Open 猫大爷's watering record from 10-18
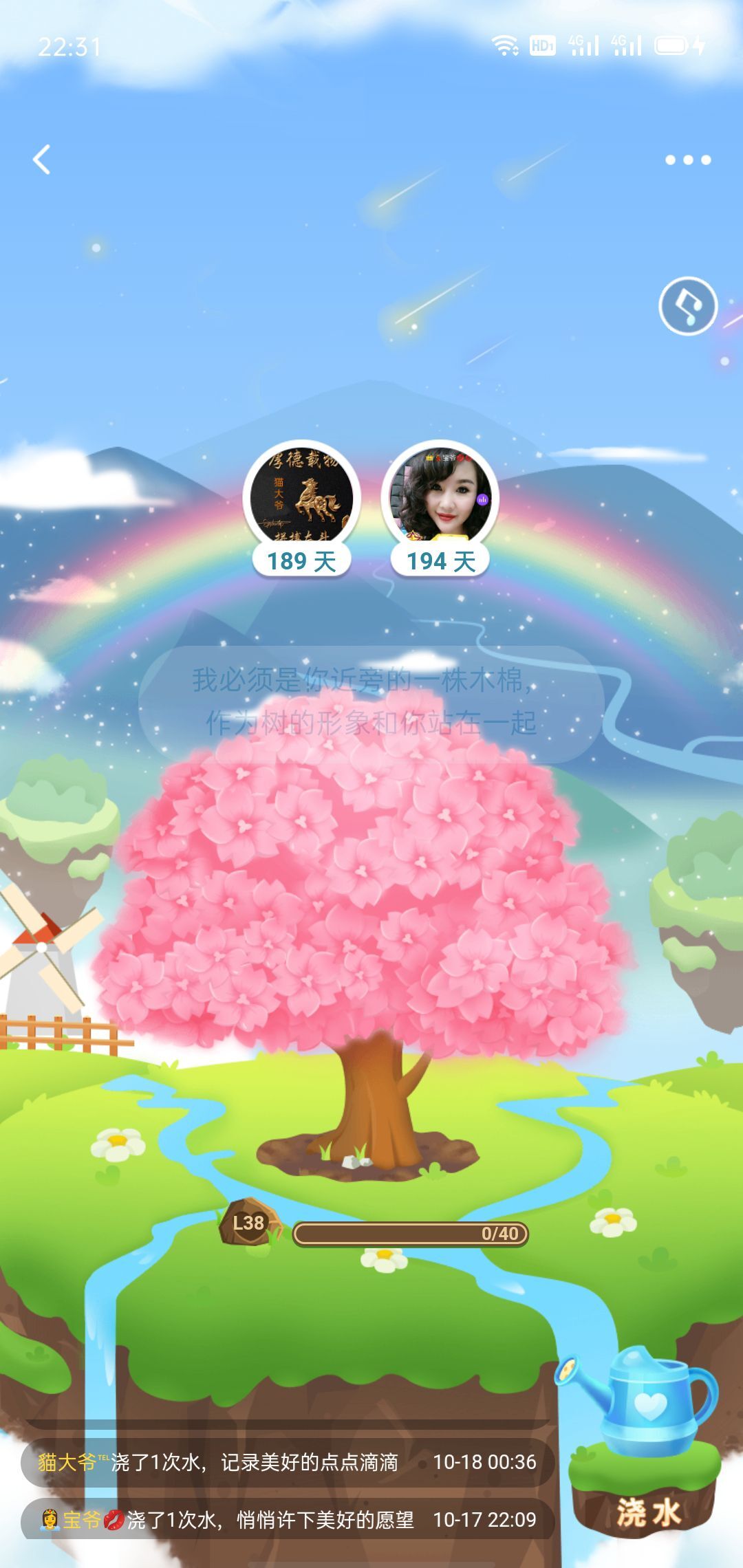743x1568 pixels. coord(288,1461)
